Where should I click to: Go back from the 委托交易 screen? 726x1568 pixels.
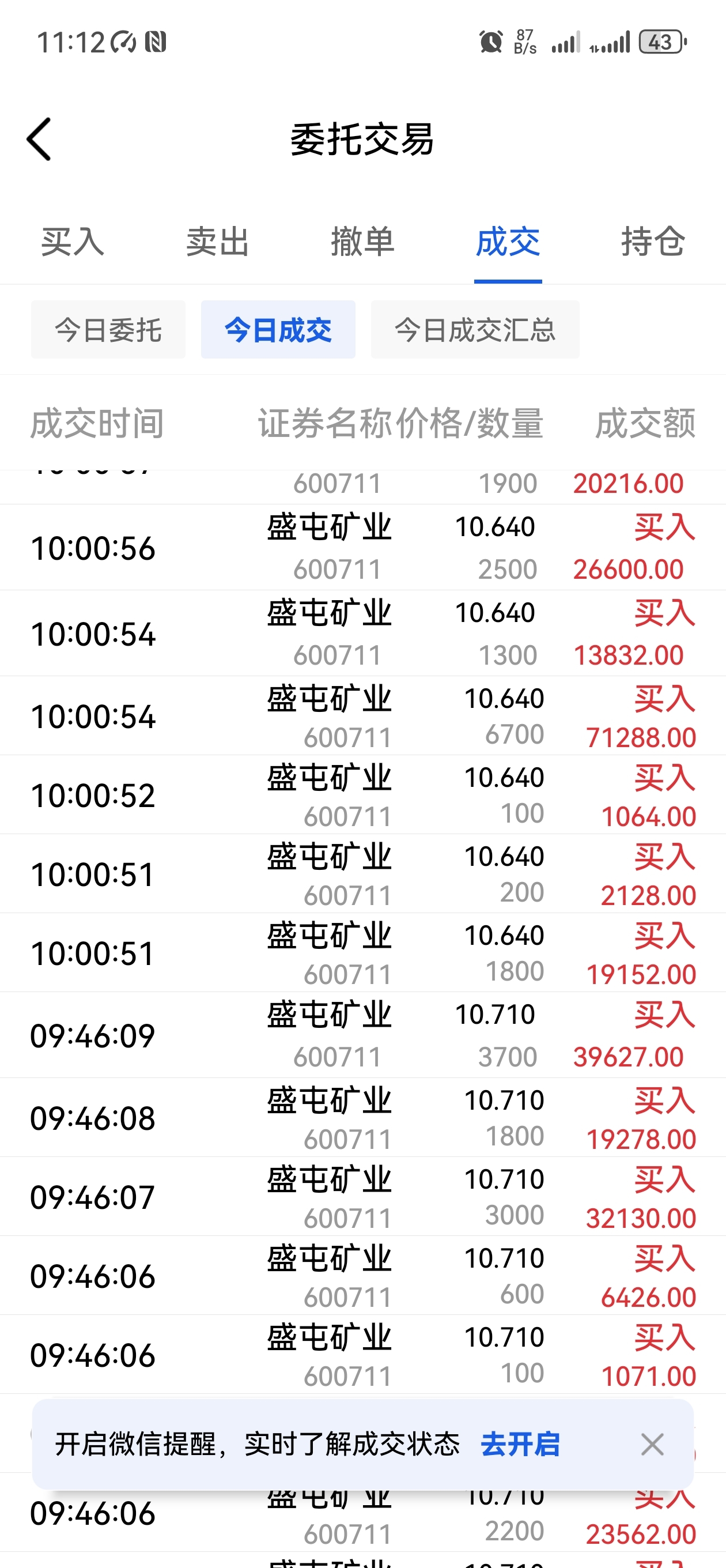click(40, 140)
